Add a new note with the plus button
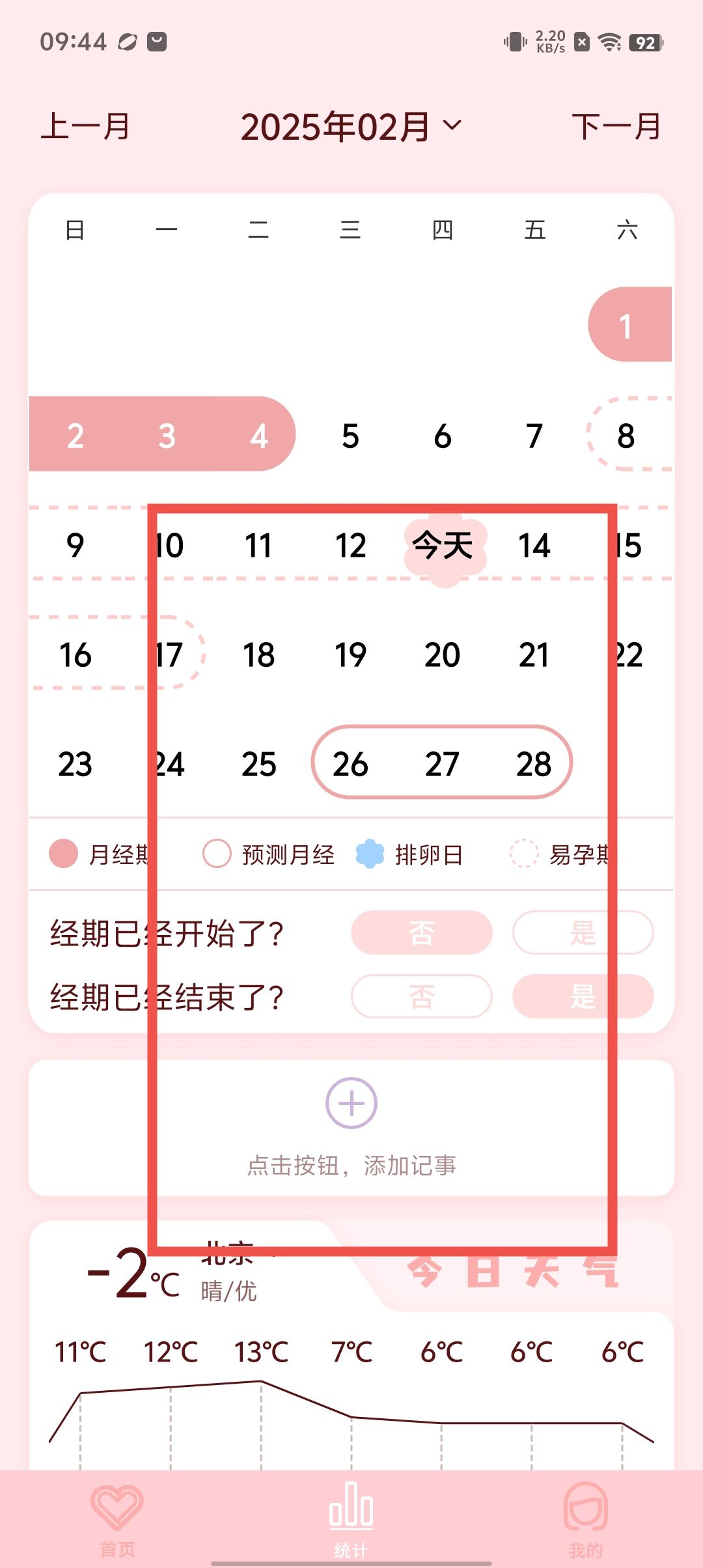Screen dimensions: 703x1568 point(351,1103)
